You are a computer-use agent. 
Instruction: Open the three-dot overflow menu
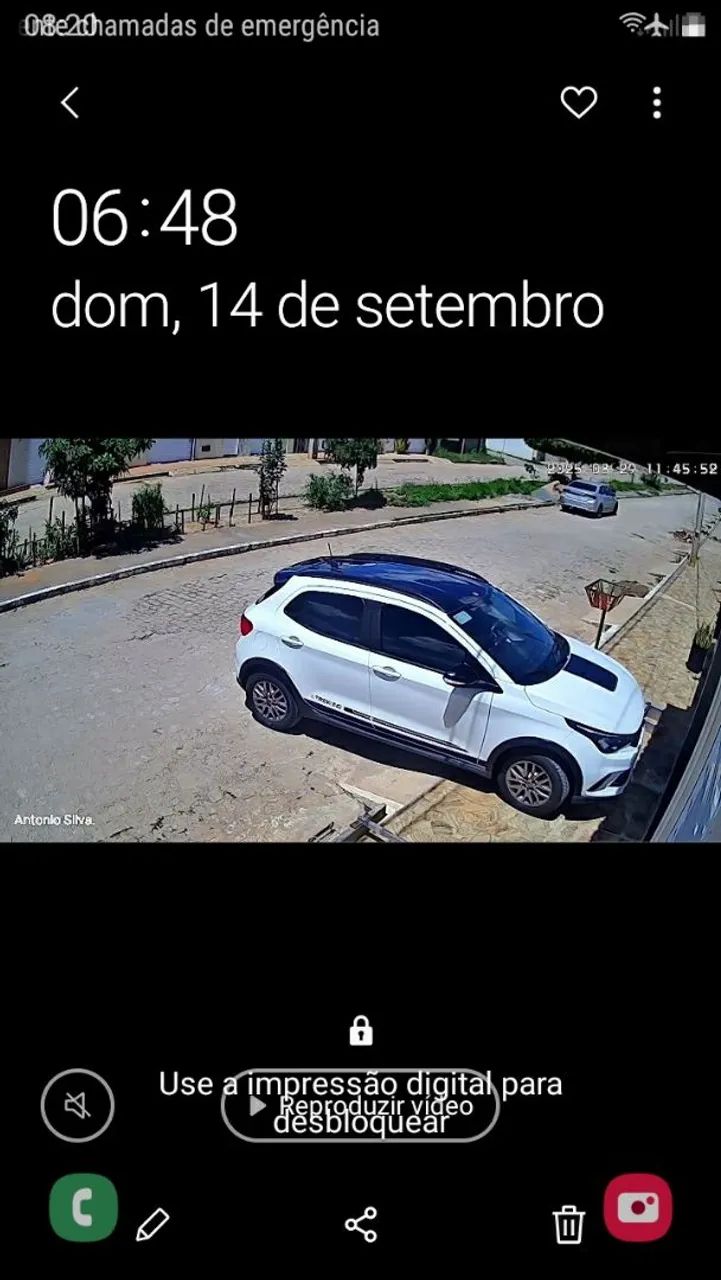click(x=656, y=102)
